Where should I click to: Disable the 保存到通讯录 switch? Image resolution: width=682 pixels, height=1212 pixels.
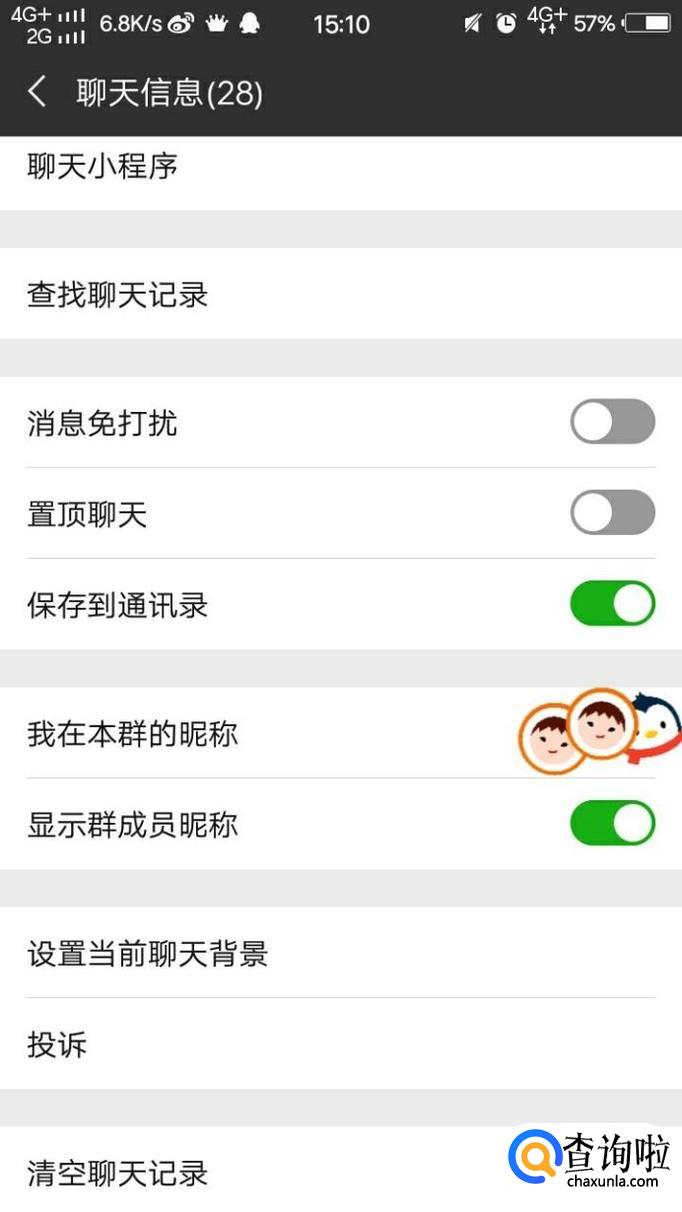pyautogui.click(x=612, y=604)
